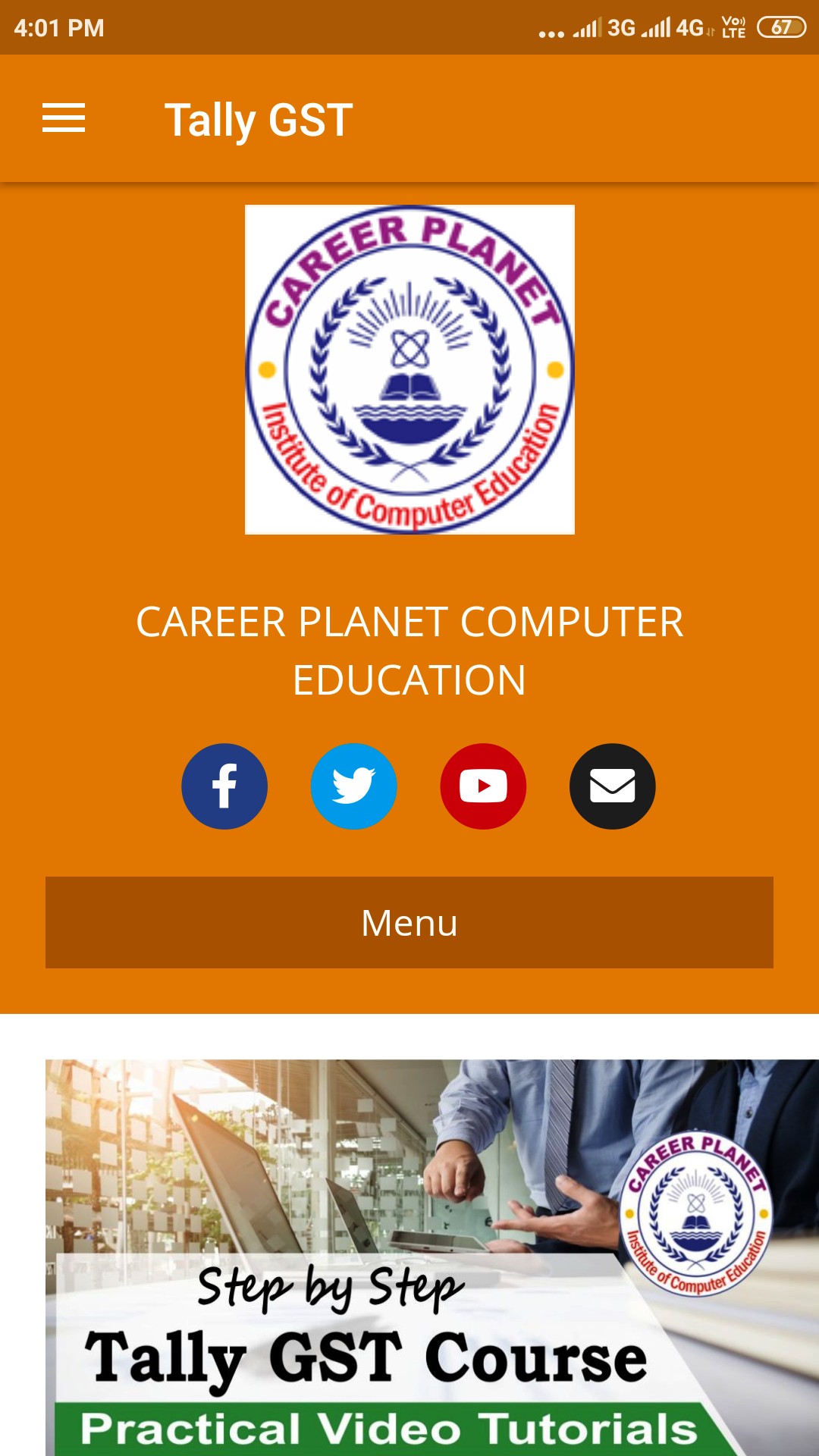Send an email via envelope icon
Image resolution: width=819 pixels, height=1456 pixels.
[612, 786]
